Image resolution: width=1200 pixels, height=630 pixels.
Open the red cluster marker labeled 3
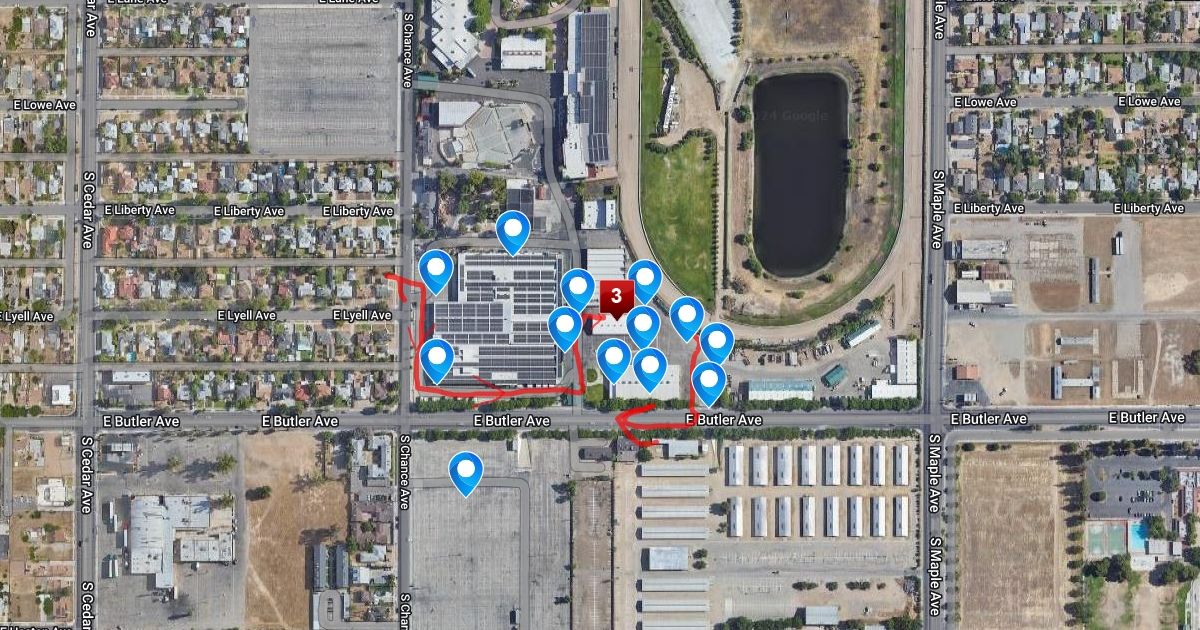click(x=616, y=297)
